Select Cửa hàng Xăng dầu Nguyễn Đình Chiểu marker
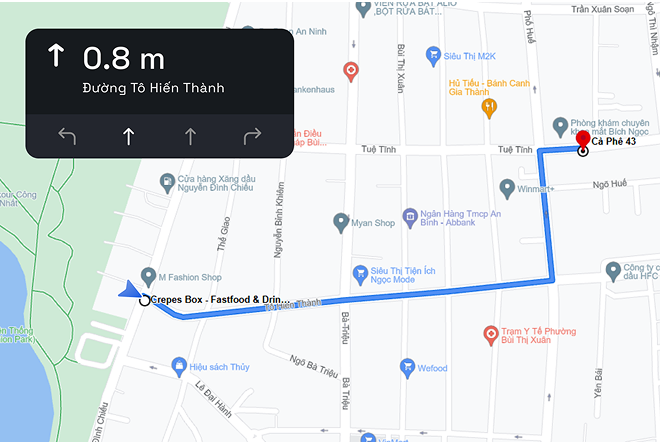Viewport: 660px width, 442px height. [x=169, y=181]
